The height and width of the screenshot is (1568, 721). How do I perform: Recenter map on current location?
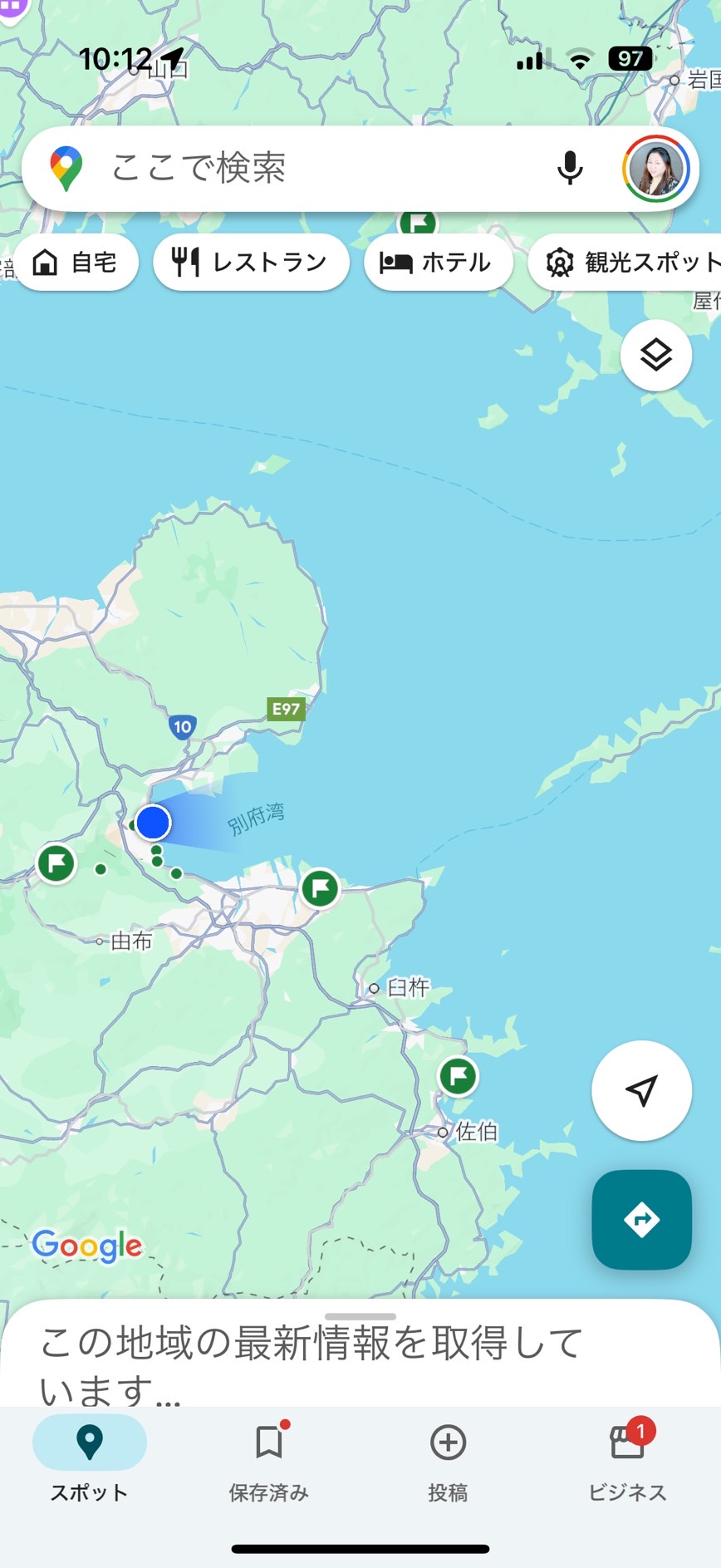click(x=641, y=1090)
